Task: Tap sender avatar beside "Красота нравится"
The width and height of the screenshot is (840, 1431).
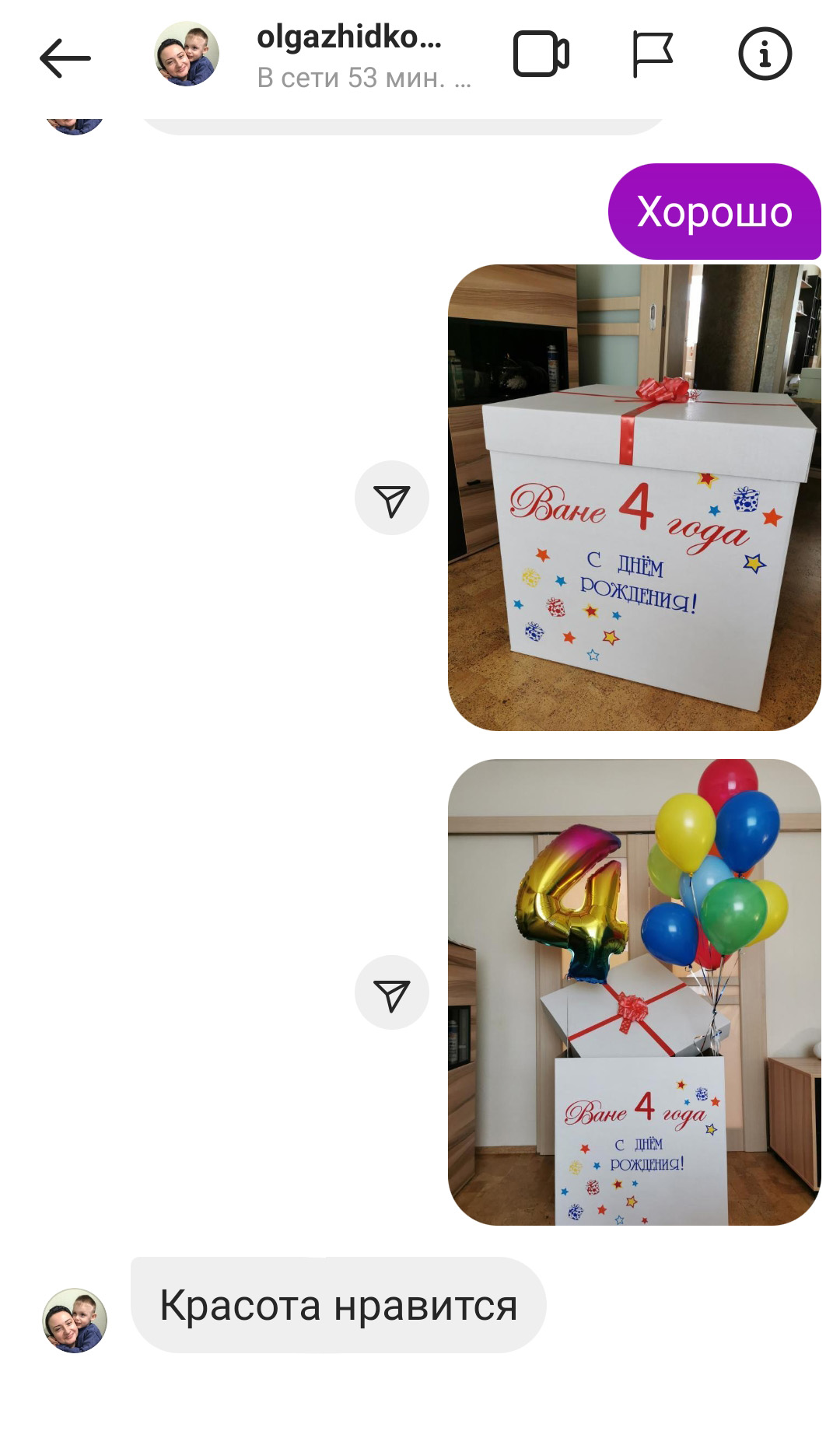Action: (75, 1321)
